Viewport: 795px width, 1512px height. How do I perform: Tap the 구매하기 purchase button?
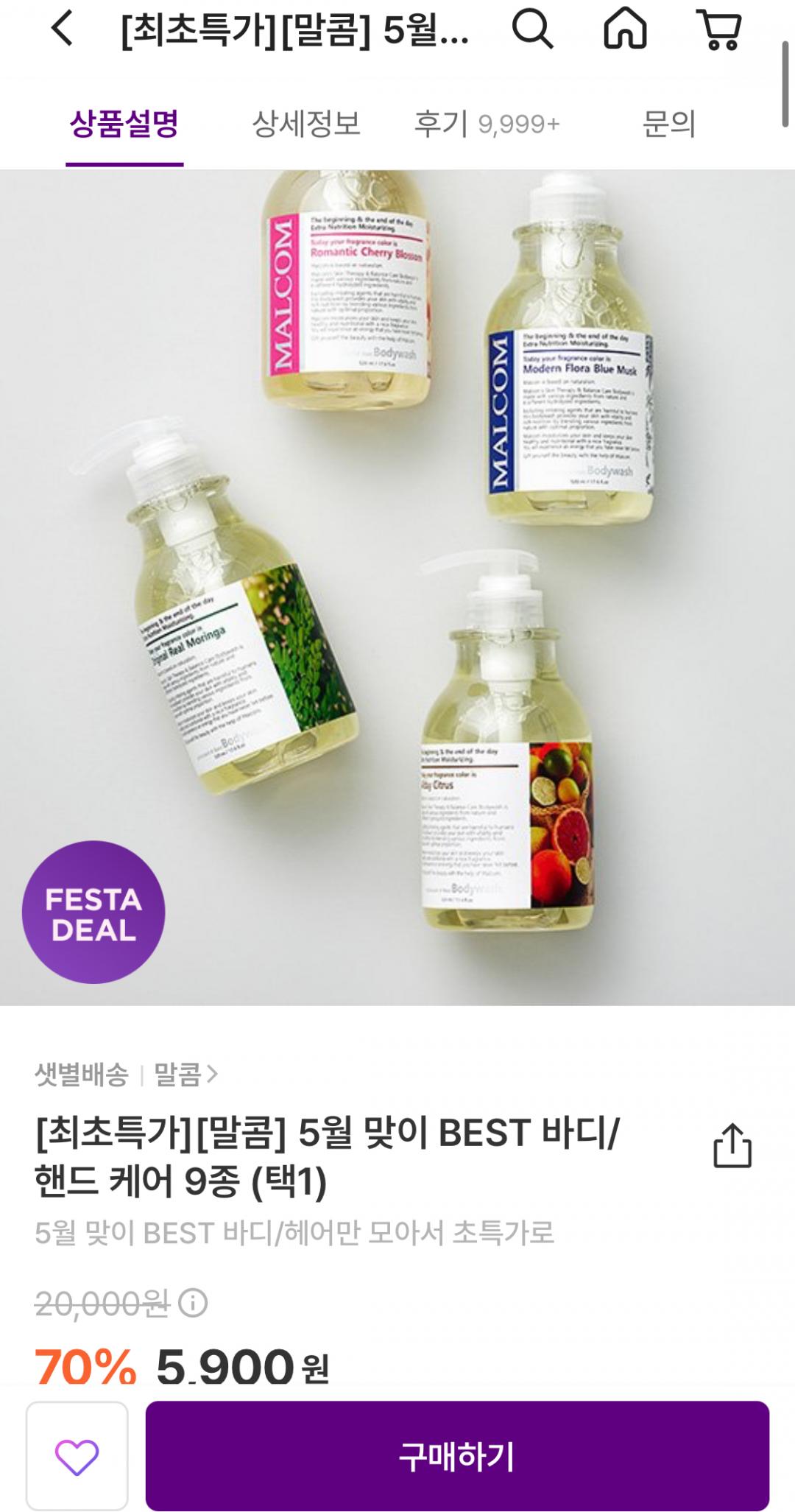pos(457,1456)
